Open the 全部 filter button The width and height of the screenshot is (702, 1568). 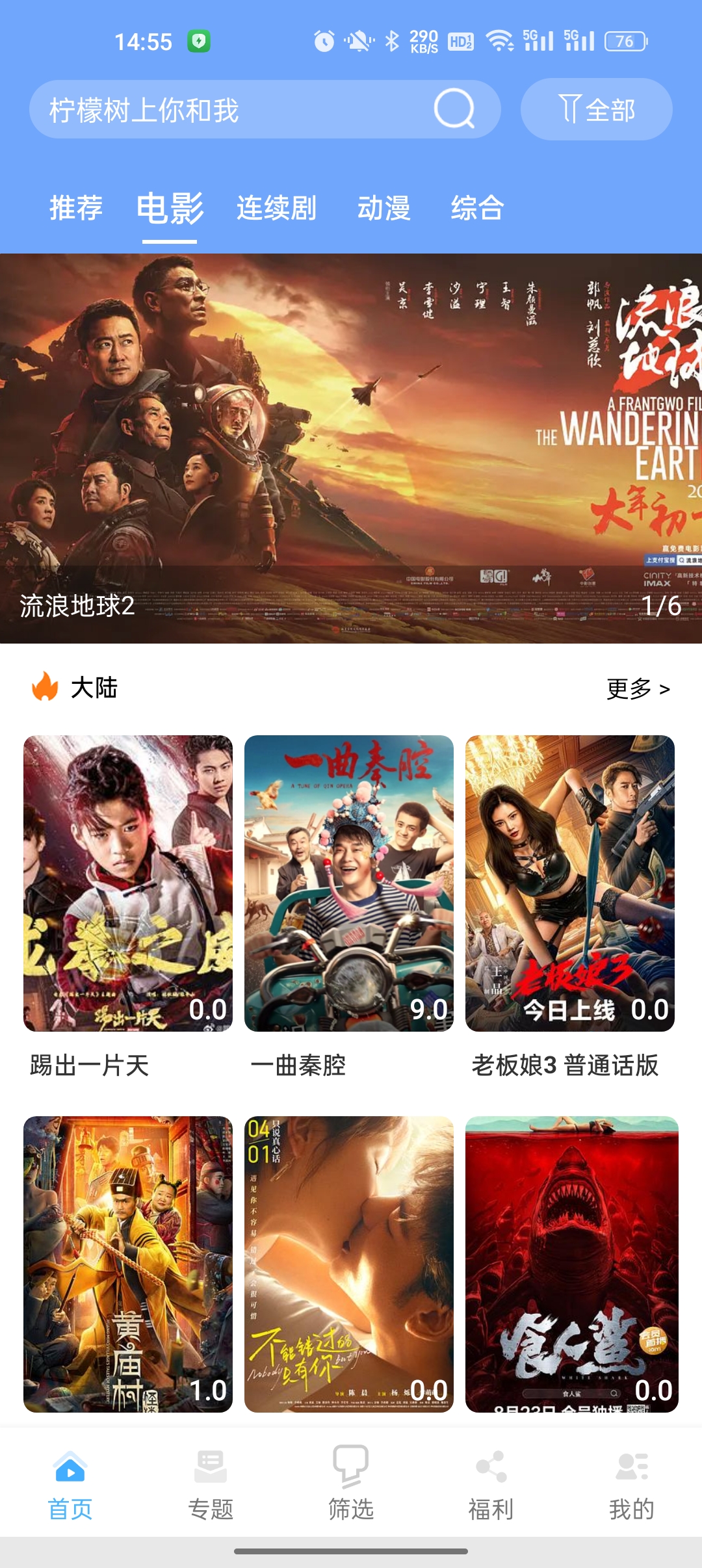[x=596, y=109]
